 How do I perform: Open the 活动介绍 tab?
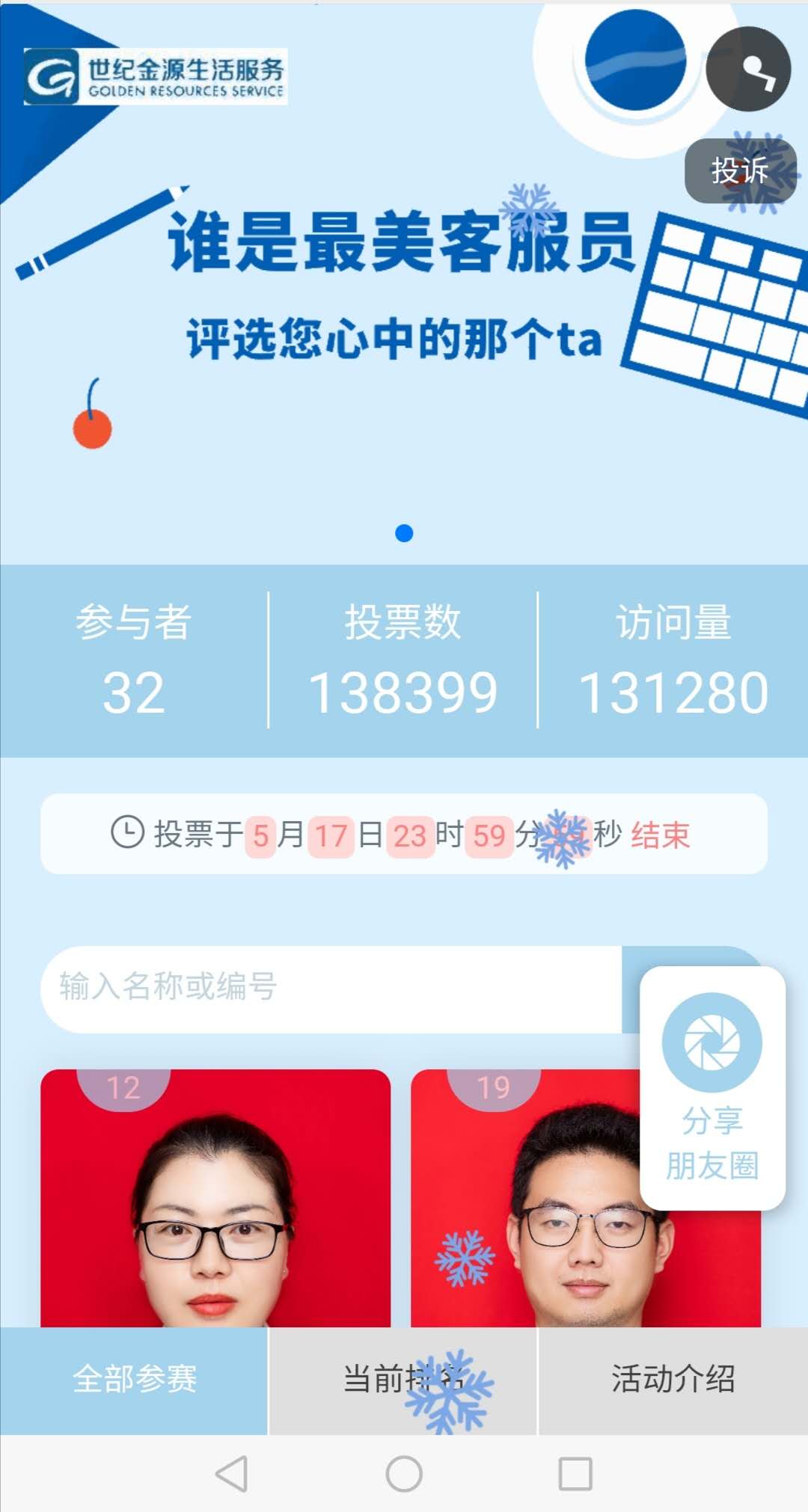(673, 1380)
